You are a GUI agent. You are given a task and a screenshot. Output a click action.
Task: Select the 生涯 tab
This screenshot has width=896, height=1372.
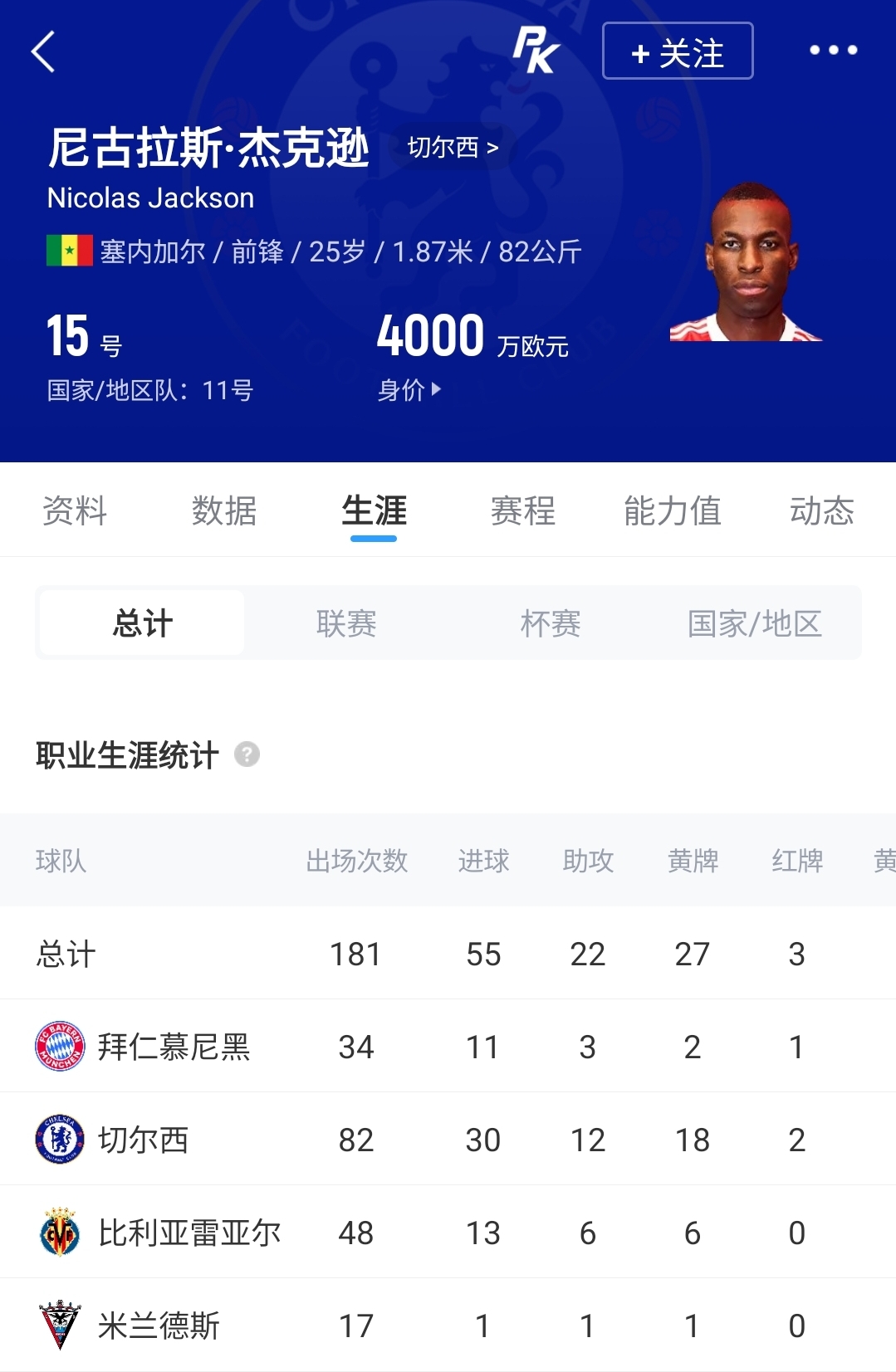coord(374,510)
